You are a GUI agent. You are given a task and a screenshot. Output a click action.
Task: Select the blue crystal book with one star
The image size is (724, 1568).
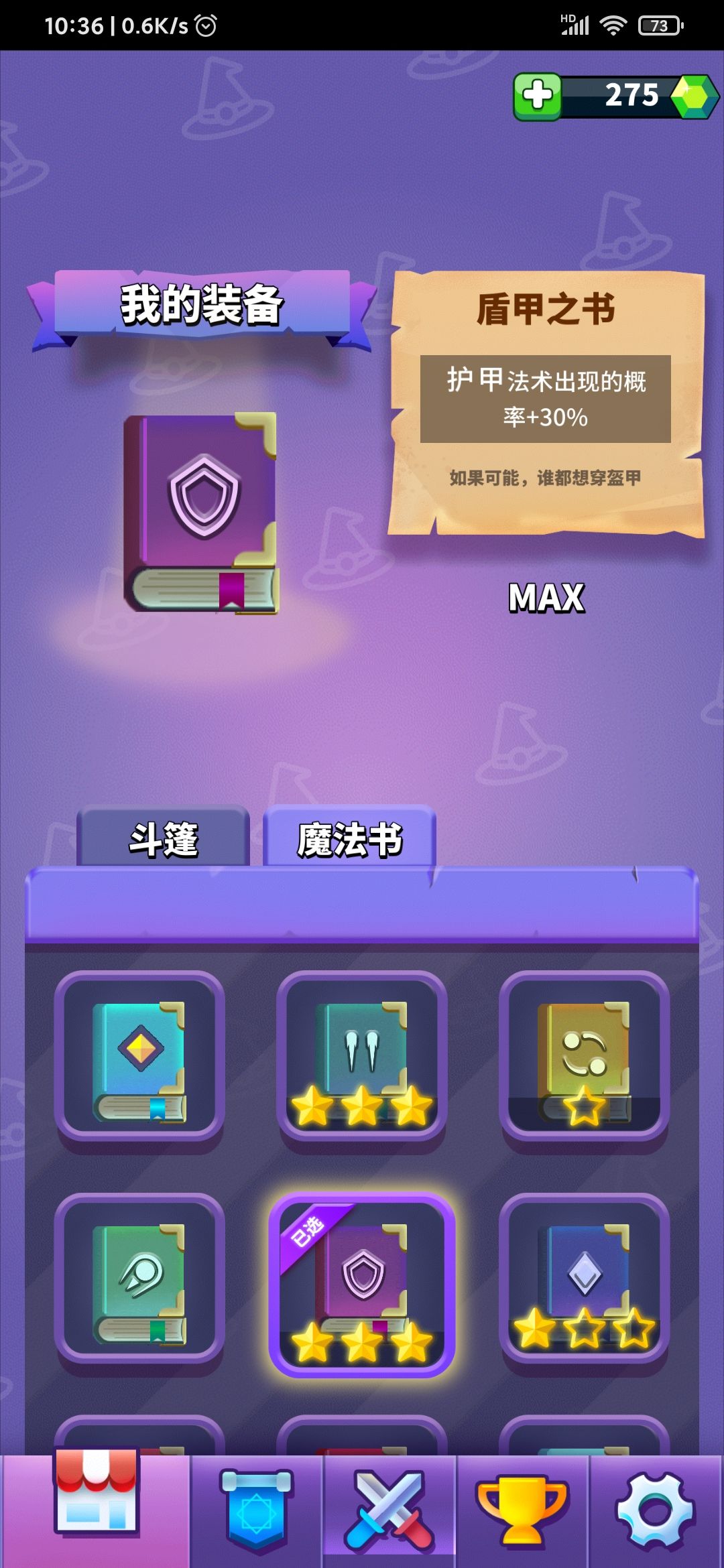(585, 1284)
